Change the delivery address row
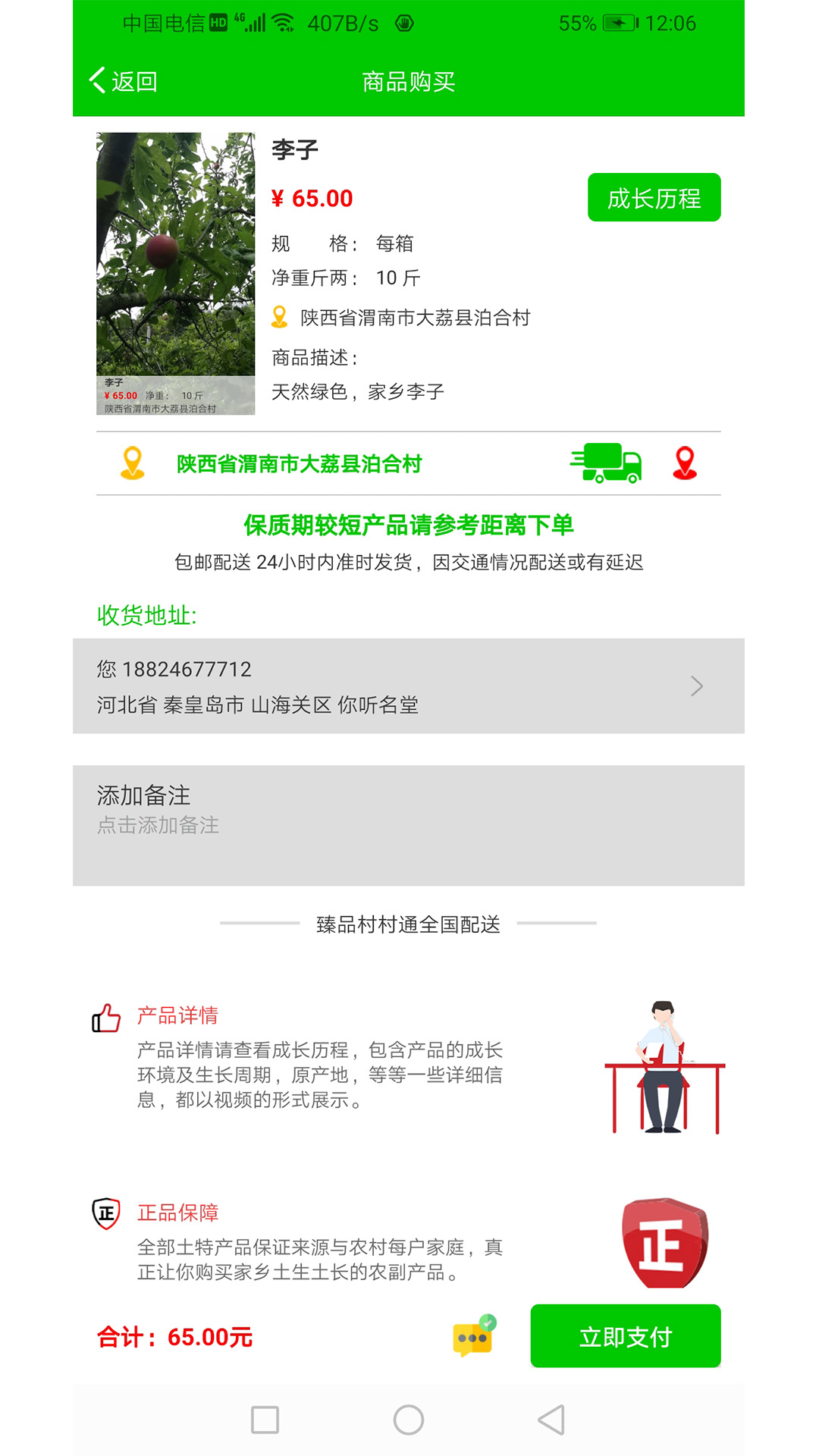The image size is (819, 1456). (x=408, y=686)
